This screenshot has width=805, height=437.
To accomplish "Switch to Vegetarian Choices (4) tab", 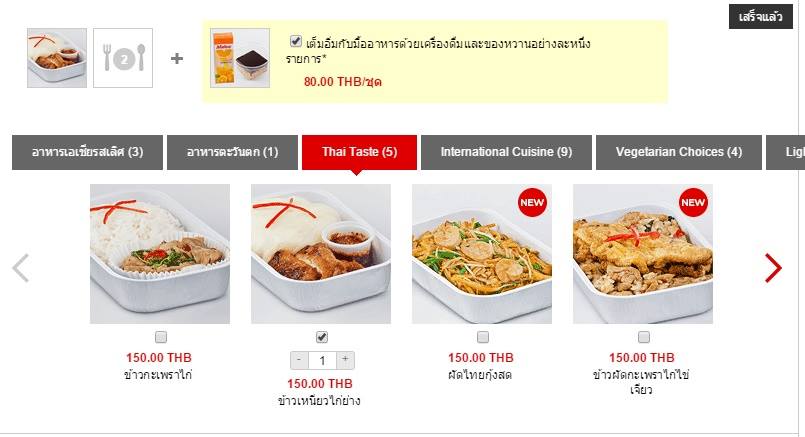I will pos(678,152).
